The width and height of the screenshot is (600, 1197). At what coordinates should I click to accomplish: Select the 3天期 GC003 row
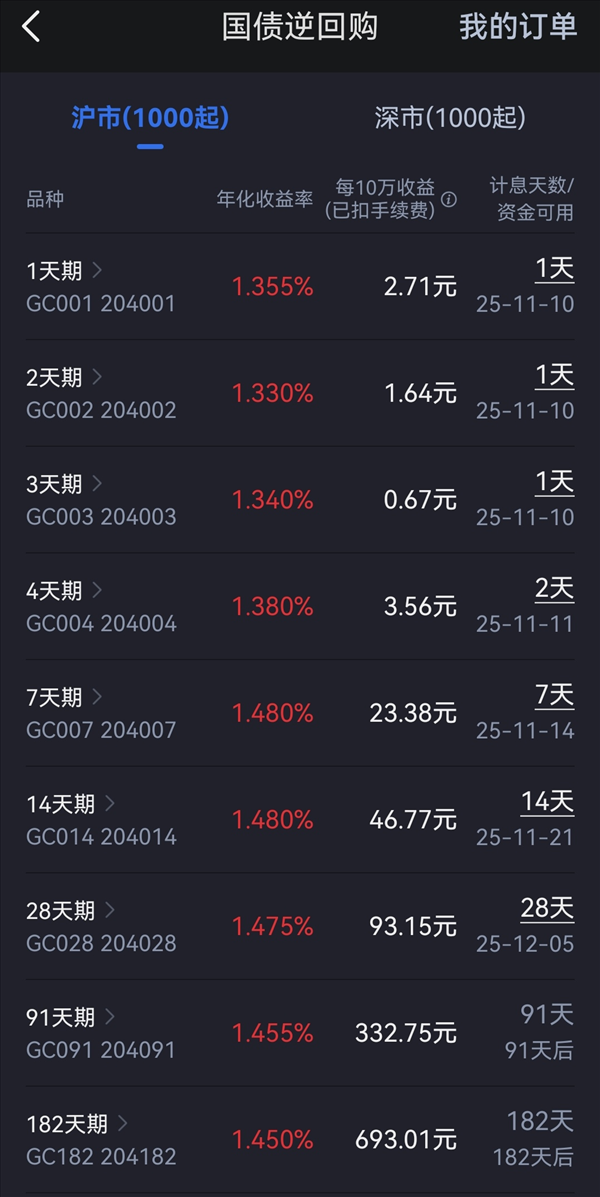[x=300, y=500]
